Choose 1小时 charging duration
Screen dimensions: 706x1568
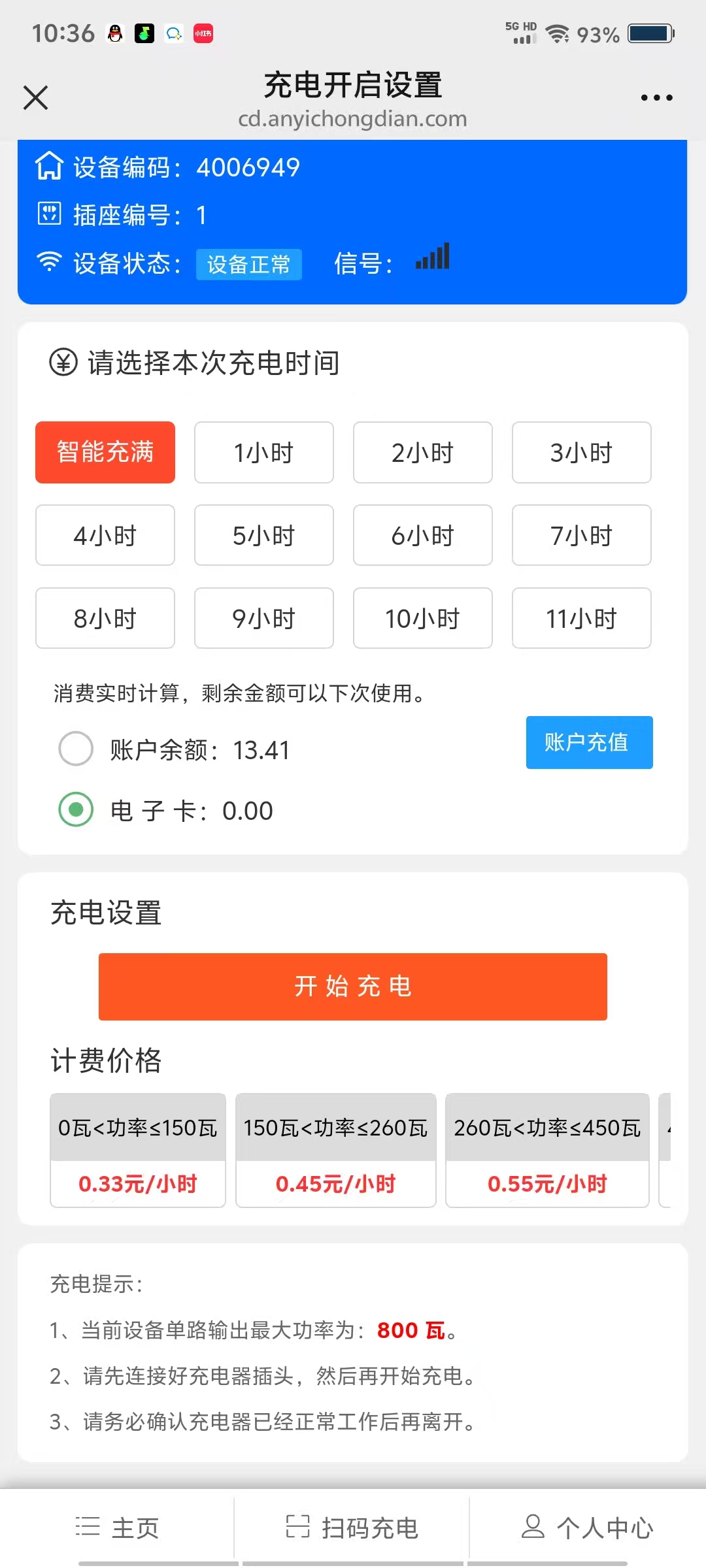(264, 452)
